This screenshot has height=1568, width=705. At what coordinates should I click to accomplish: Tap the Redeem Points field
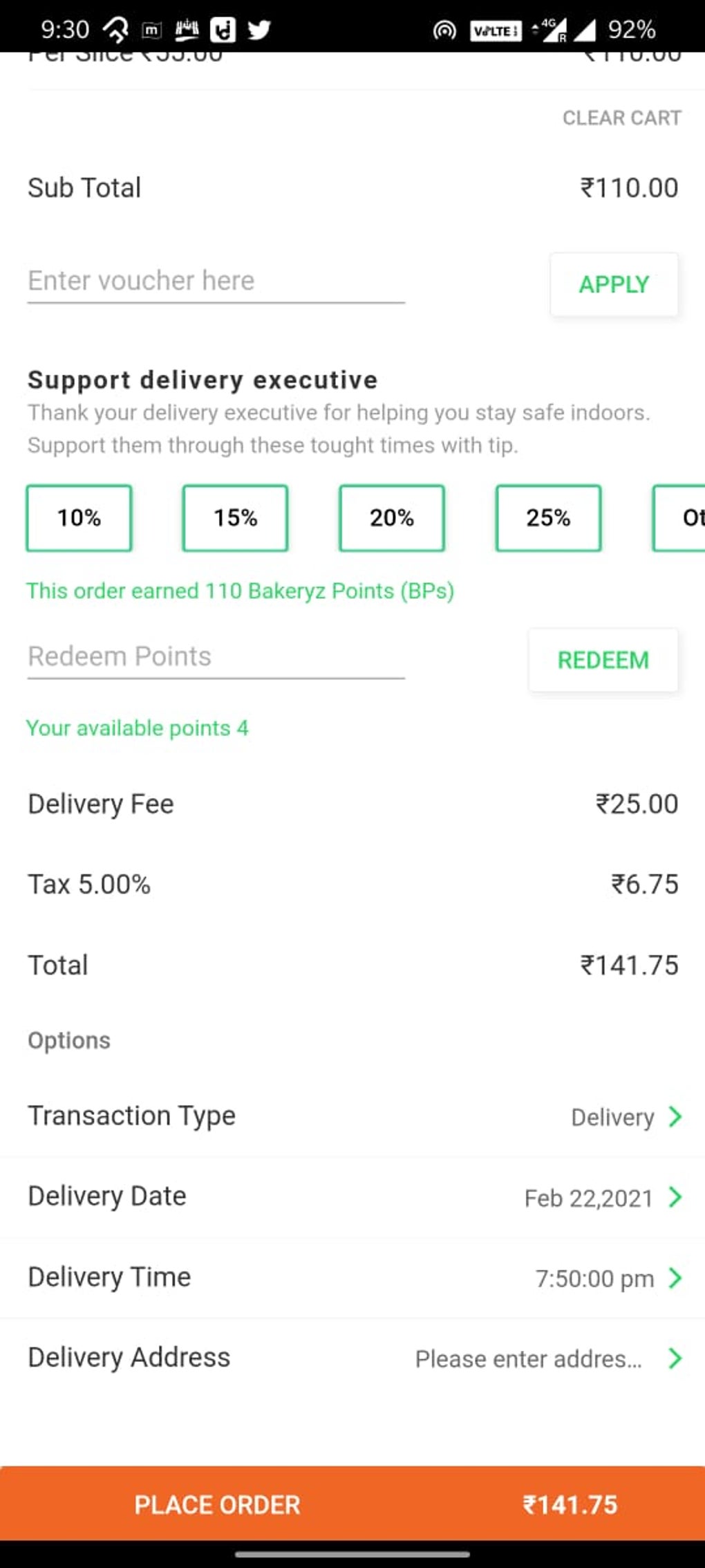[216, 656]
